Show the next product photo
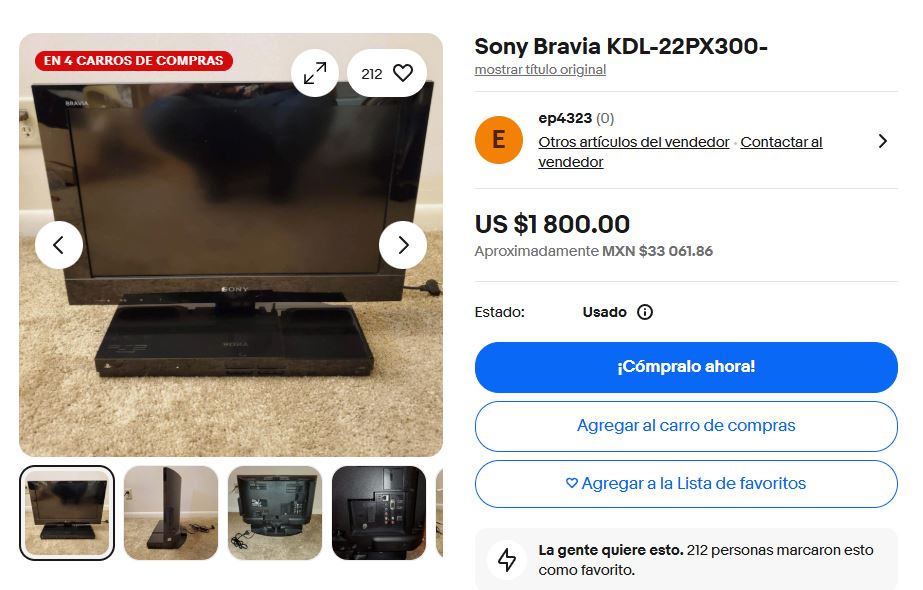The image size is (923, 590). (x=403, y=245)
